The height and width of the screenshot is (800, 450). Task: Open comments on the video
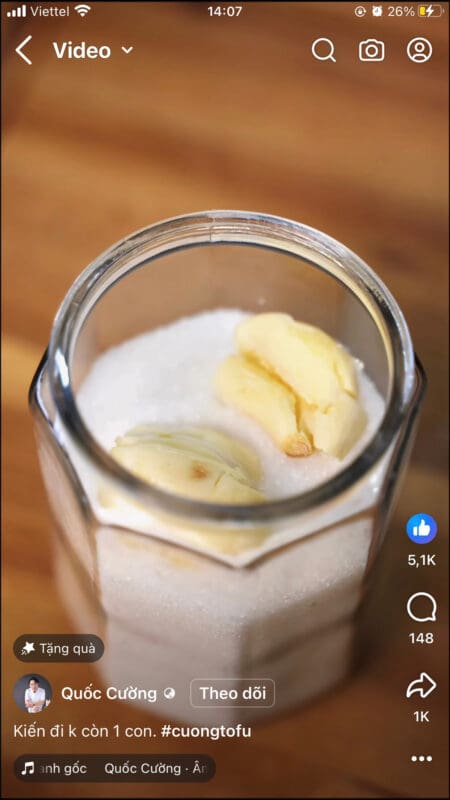click(421, 608)
